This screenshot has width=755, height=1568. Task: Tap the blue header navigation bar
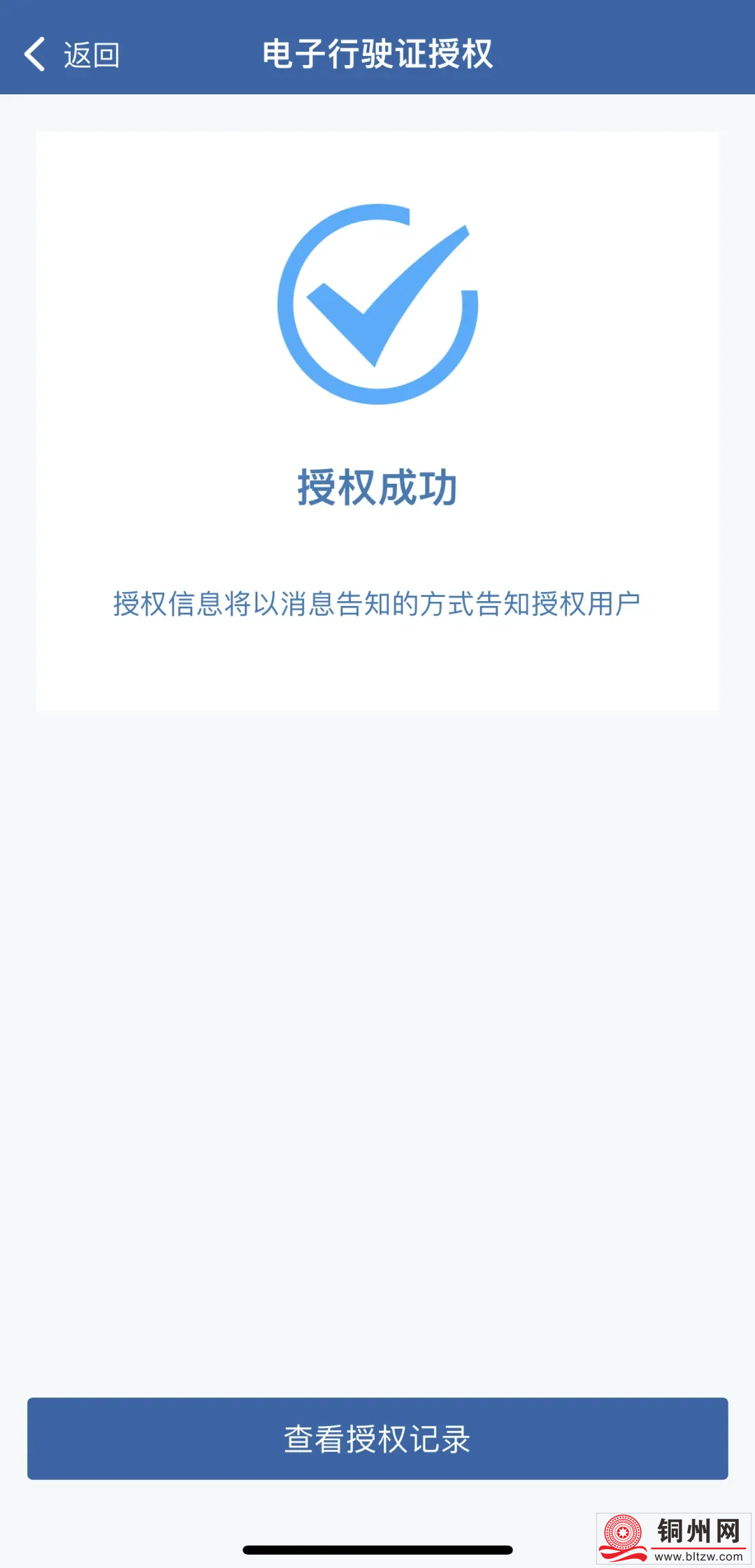[377, 49]
